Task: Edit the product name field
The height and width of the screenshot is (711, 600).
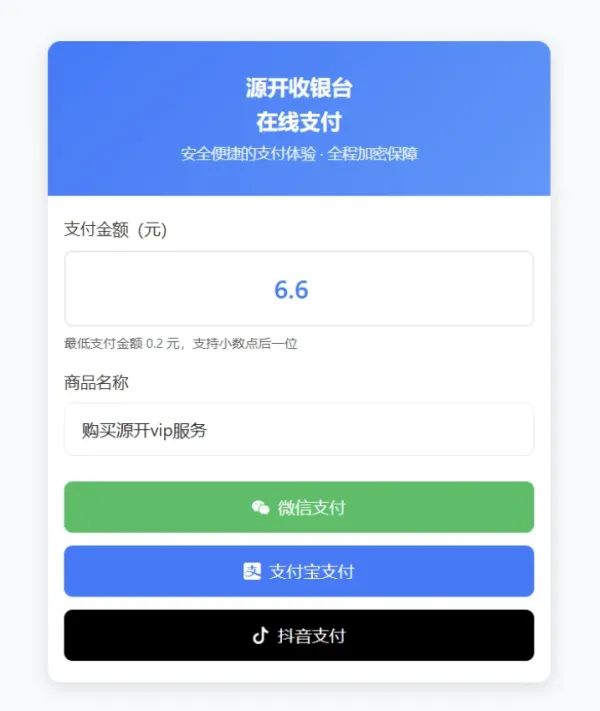Action: pos(298,430)
